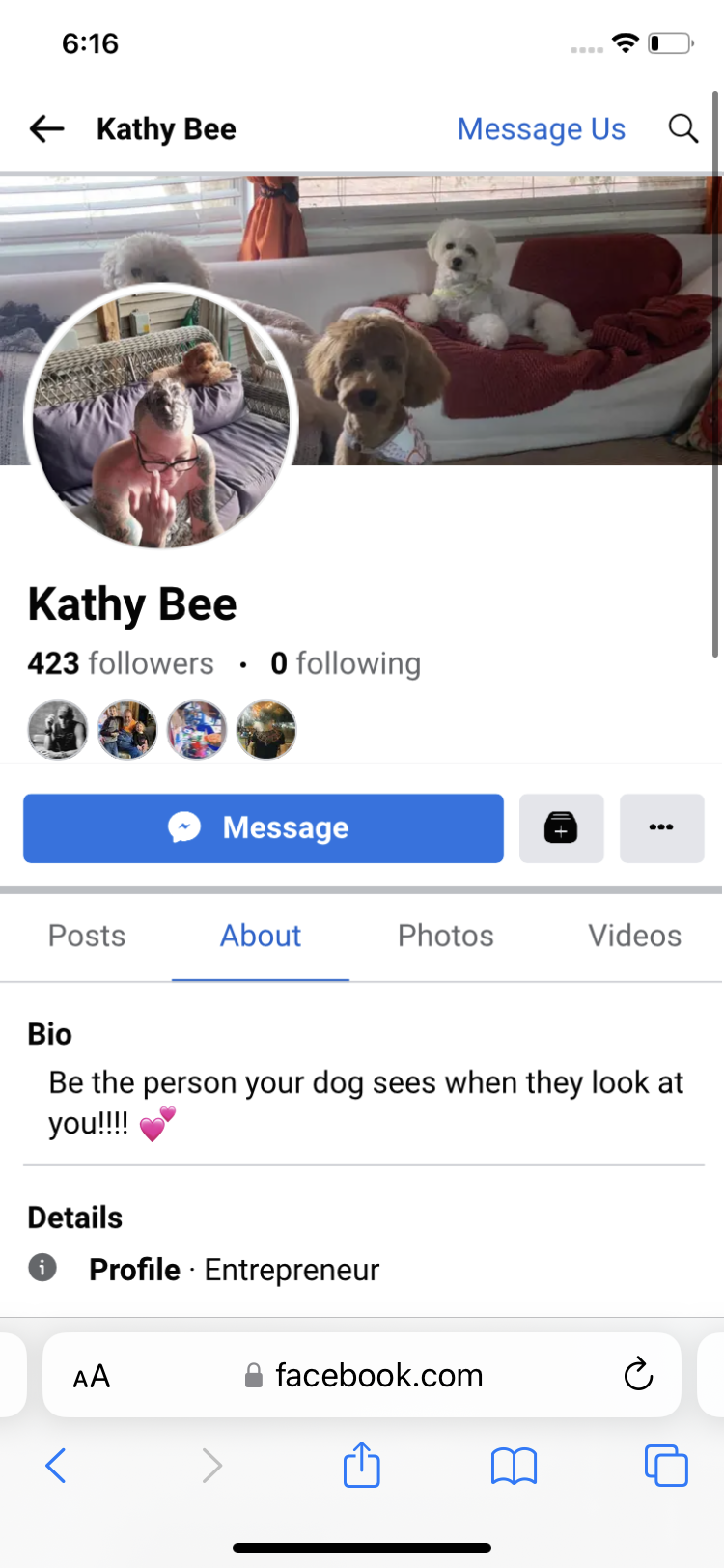Share this page from Safari toolbar
This screenshot has width=724, height=1568.
point(362,1465)
